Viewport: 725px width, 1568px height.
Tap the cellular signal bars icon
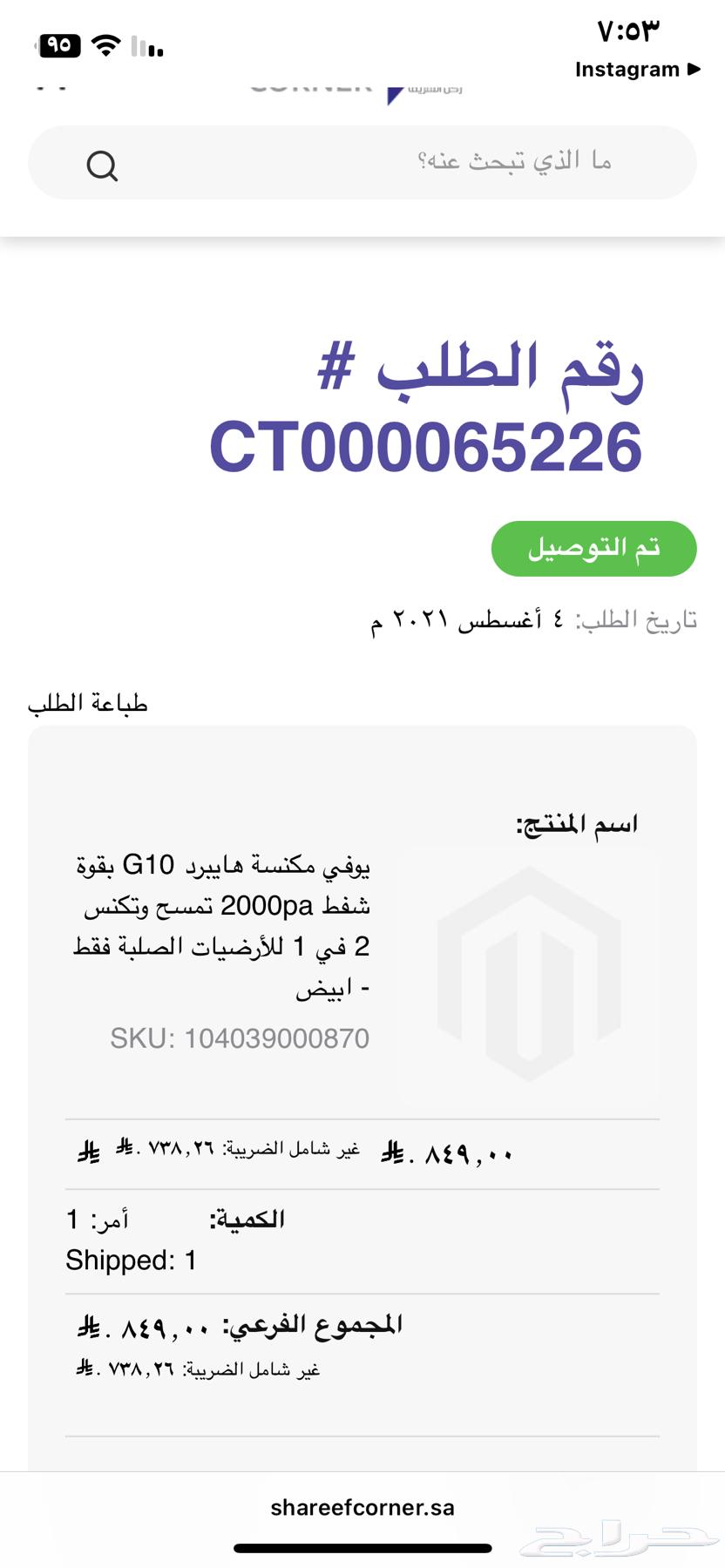pyautogui.click(x=148, y=48)
